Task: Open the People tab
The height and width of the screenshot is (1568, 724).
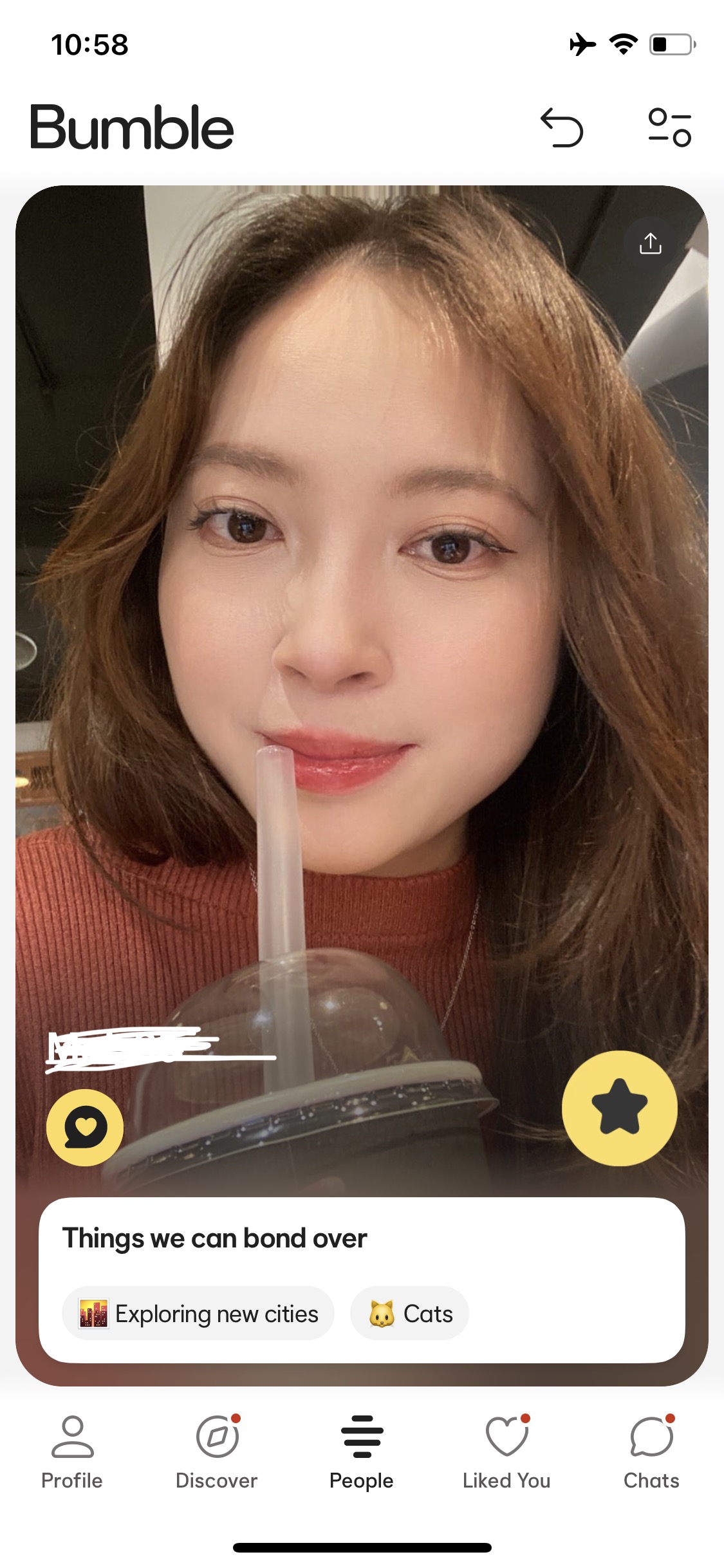Action: pyautogui.click(x=362, y=1451)
